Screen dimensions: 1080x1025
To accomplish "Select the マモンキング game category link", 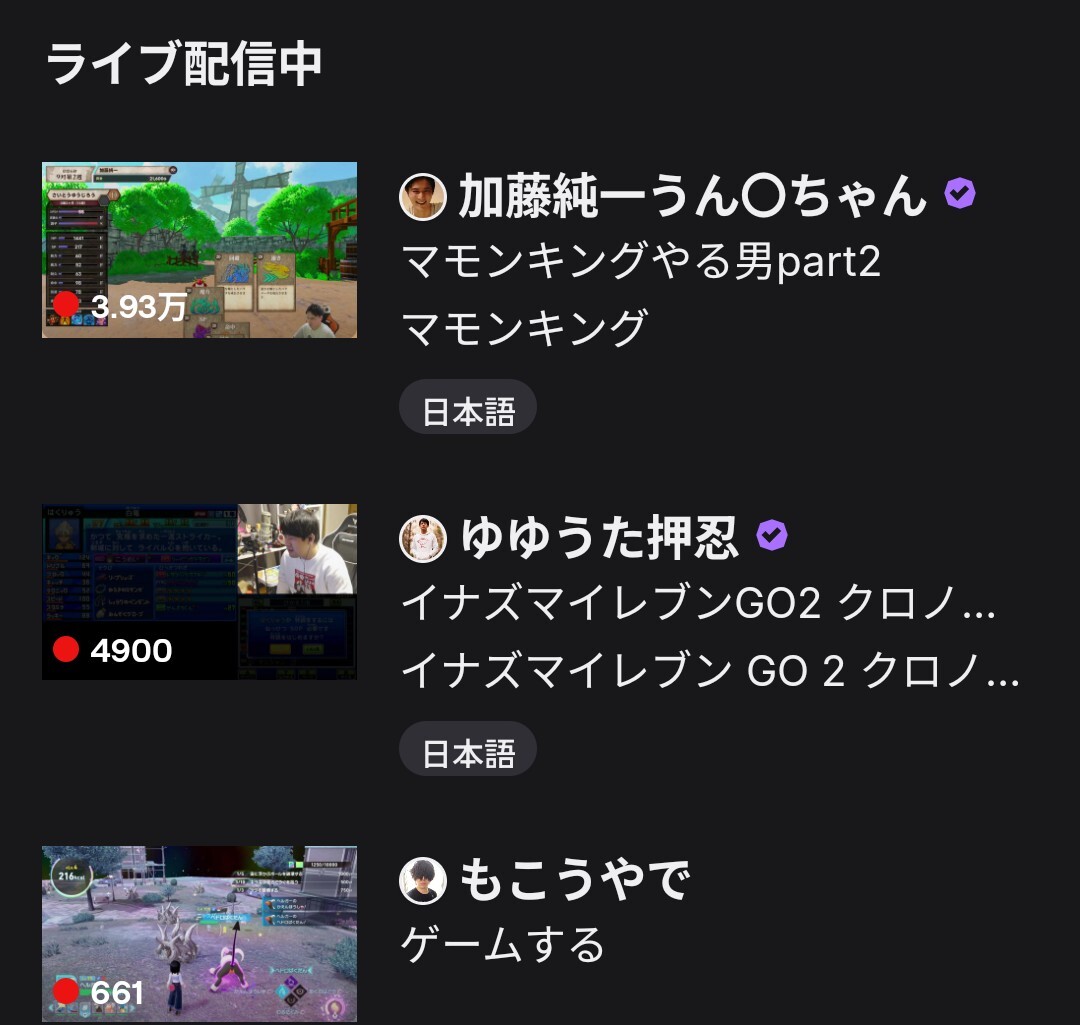I will [x=524, y=328].
